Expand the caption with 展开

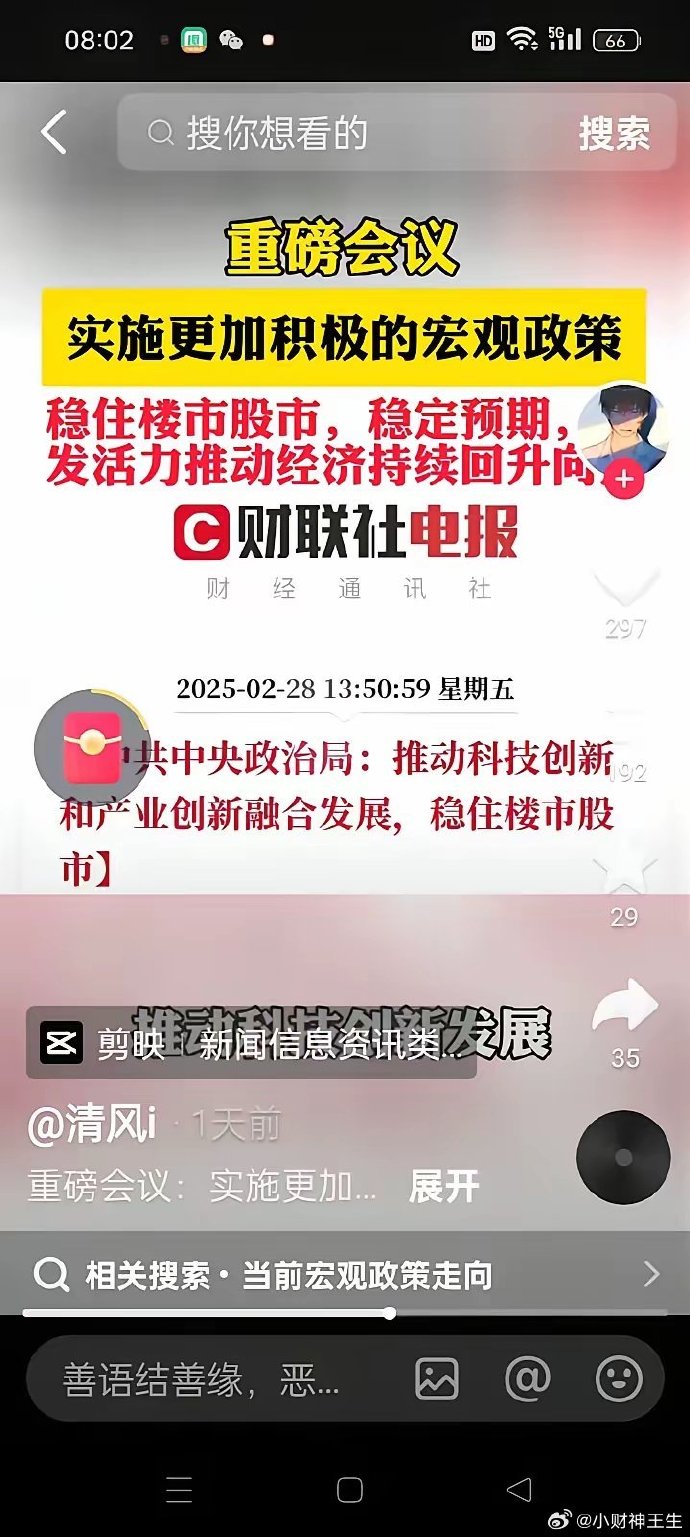click(444, 1187)
